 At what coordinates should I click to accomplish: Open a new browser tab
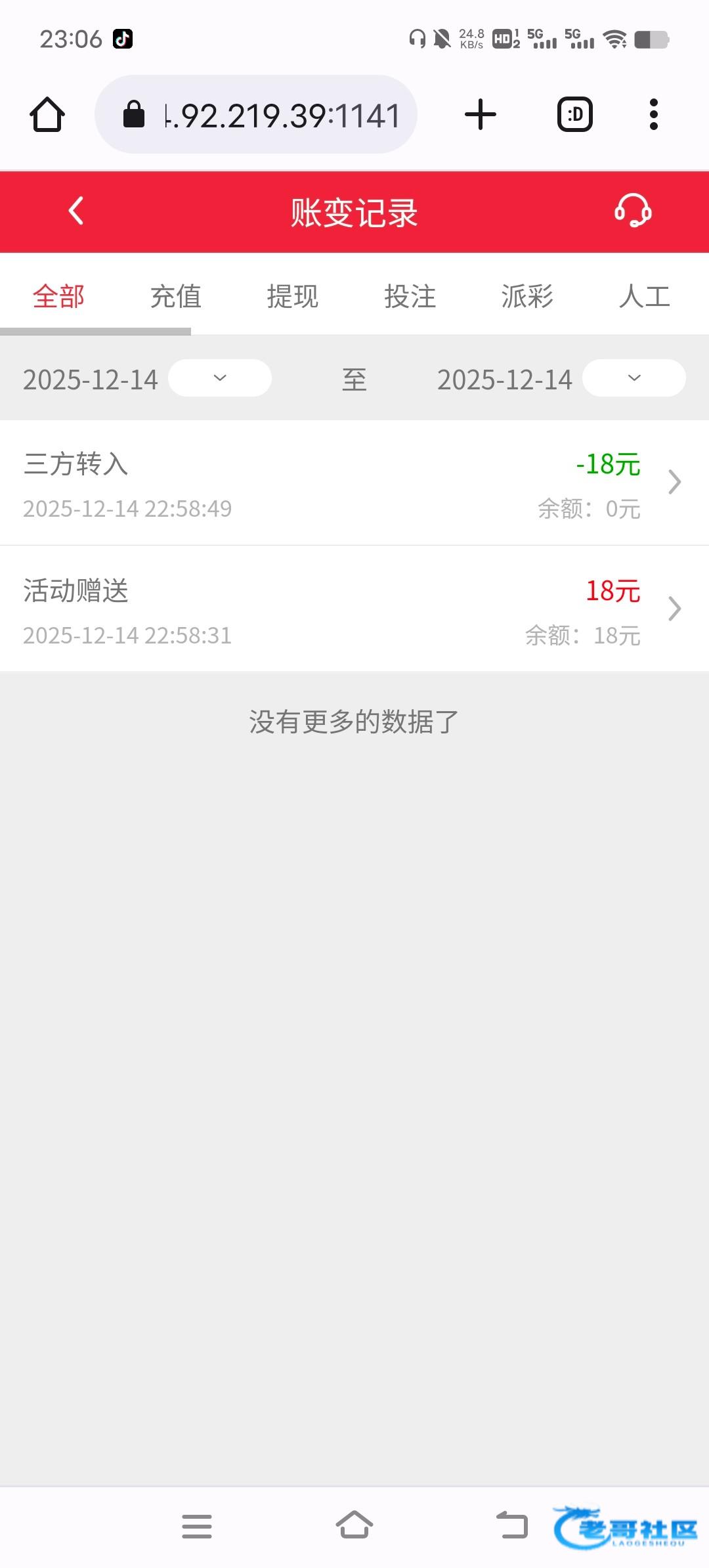pyautogui.click(x=481, y=115)
